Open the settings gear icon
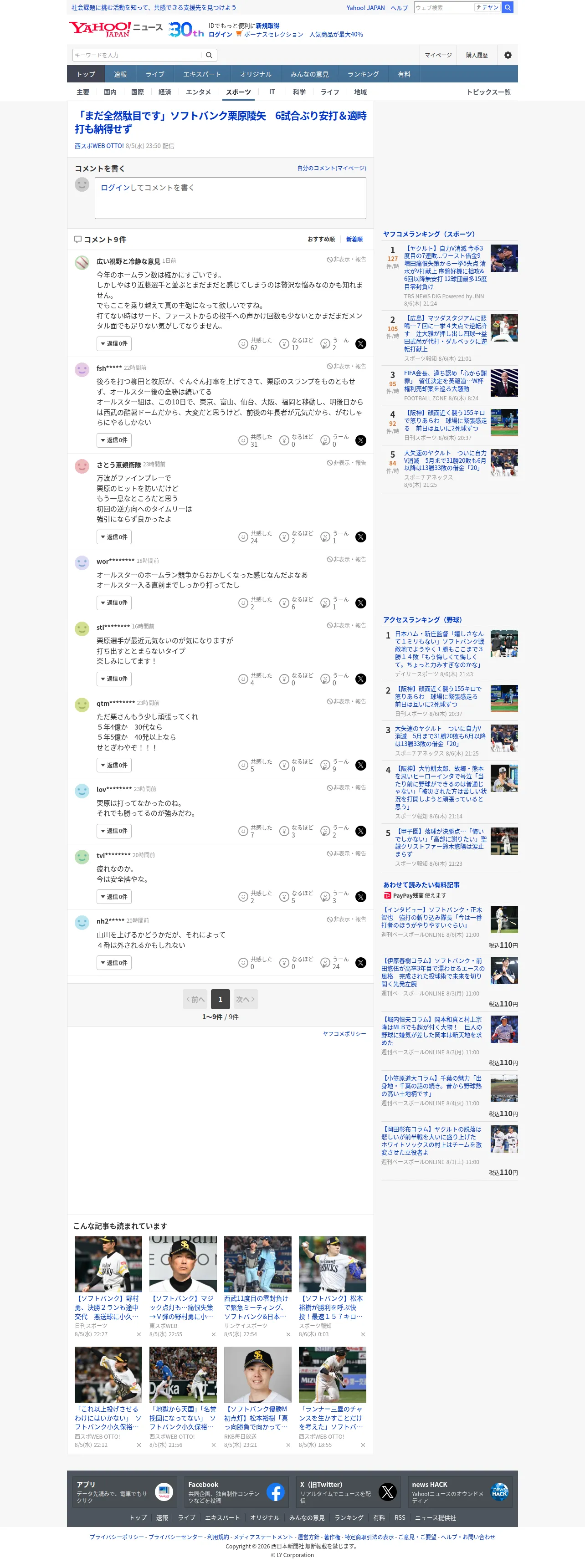The height and width of the screenshot is (1568, 585). (508, 55)
